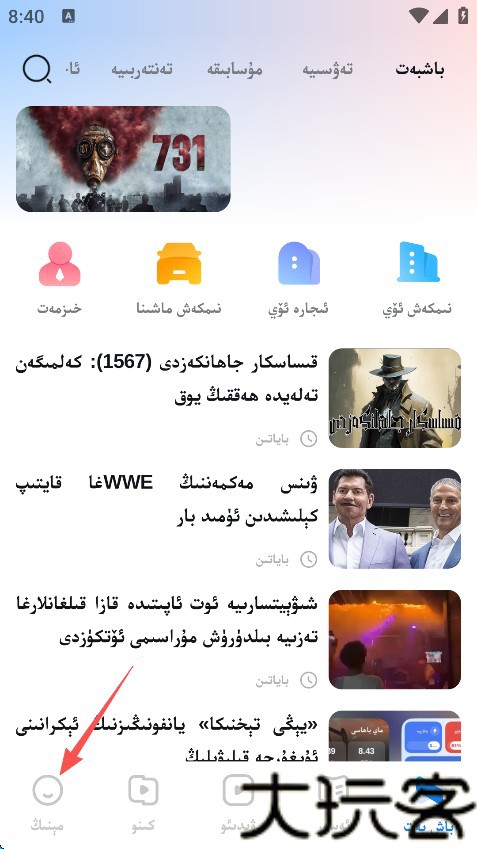477x849 pixels.
Task: Open the قىساسكار جاھانكەزدى (1567) article
Action: point(238,398)
